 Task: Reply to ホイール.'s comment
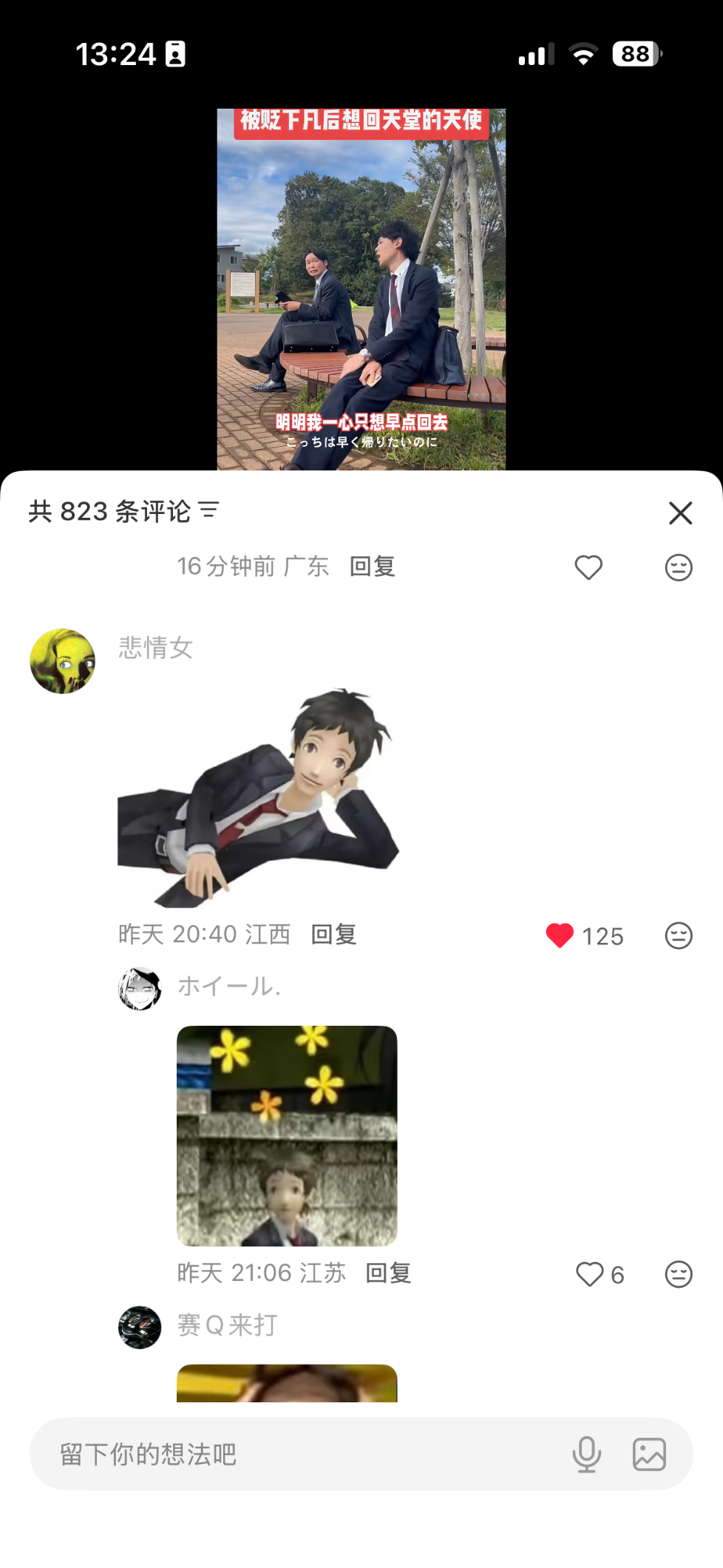[x=389, y=1273]
